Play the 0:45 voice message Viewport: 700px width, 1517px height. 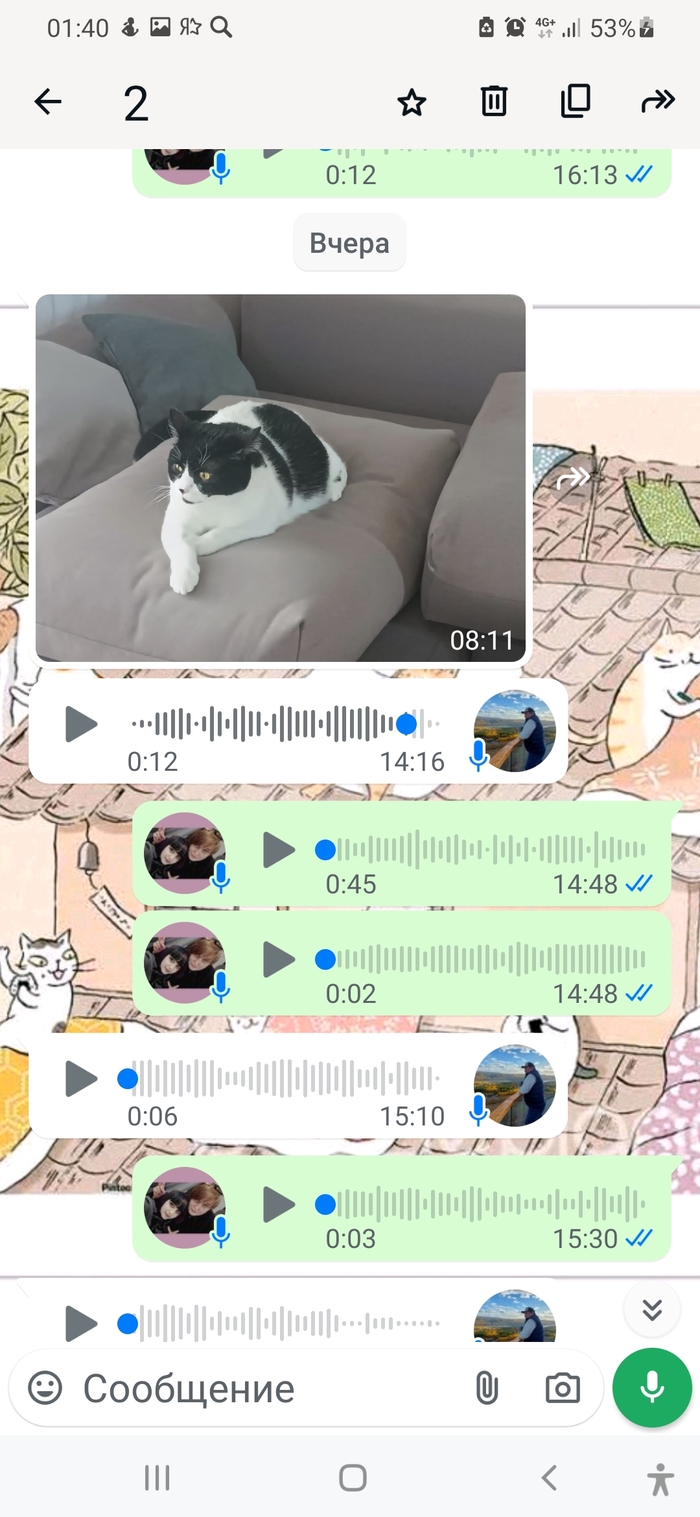(x=279, y=850)
